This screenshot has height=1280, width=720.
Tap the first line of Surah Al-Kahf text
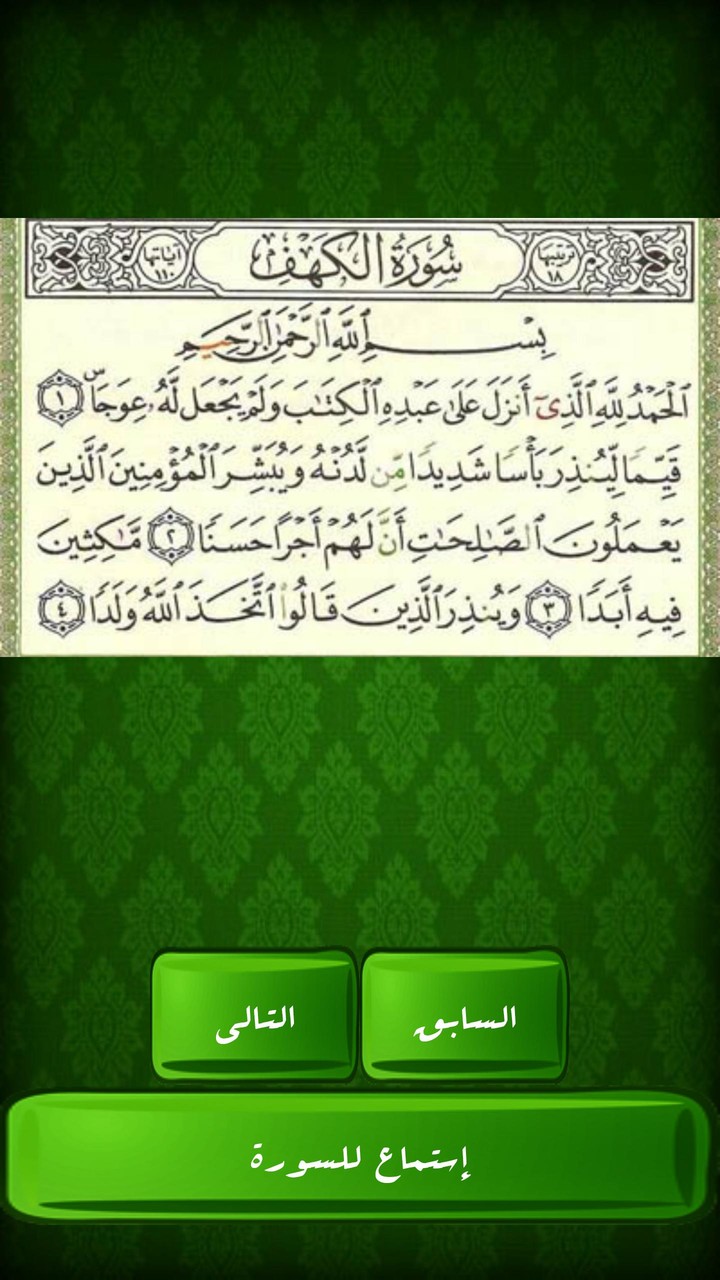(360, 398)
